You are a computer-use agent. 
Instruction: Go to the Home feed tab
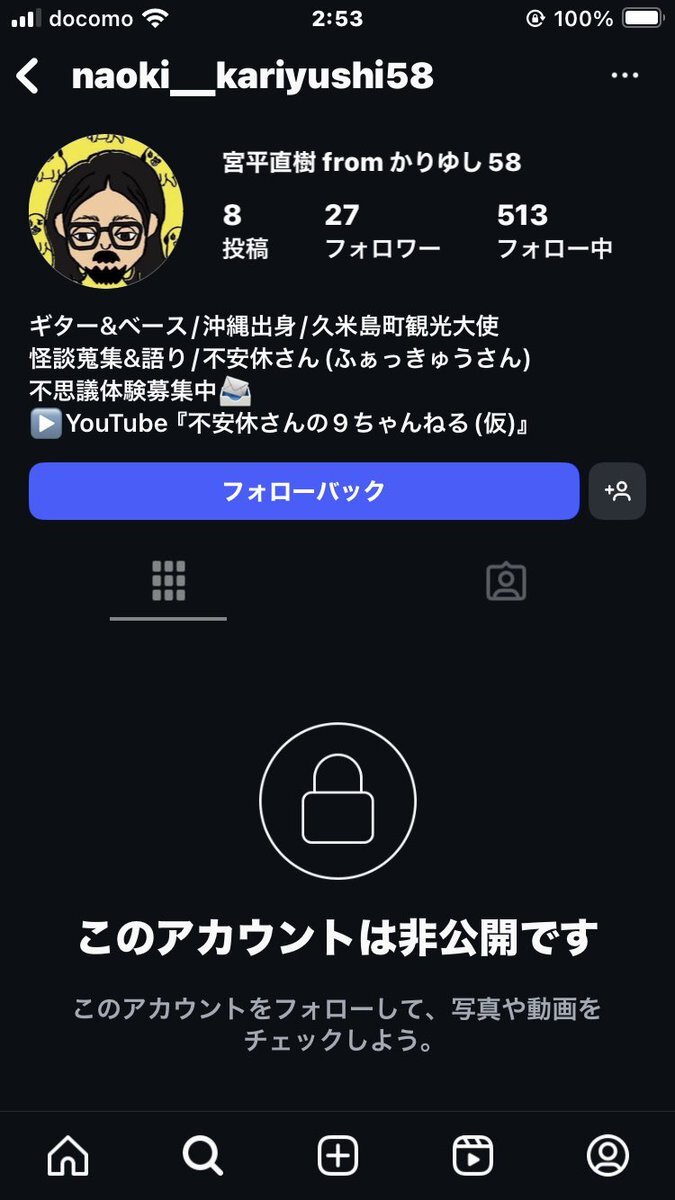(x=68, y=1156)
